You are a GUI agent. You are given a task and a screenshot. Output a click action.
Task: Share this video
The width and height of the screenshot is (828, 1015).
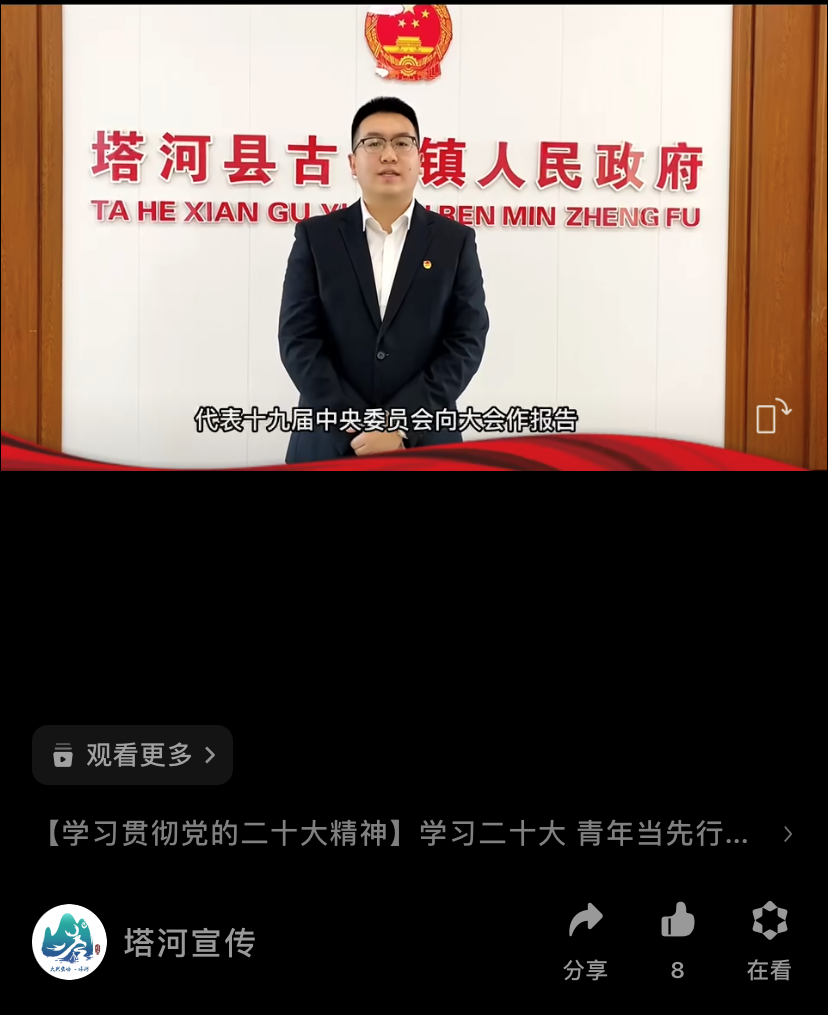585,940
